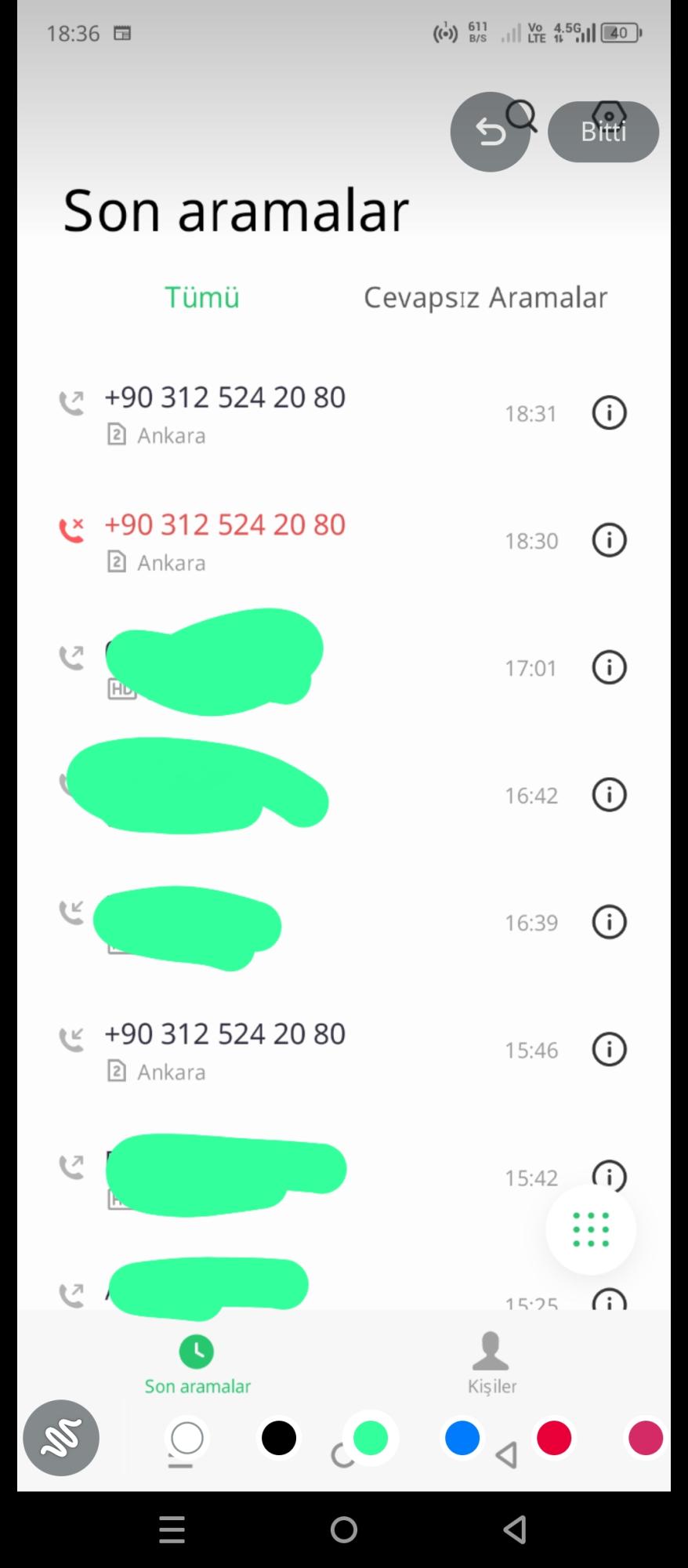Image resolution: width=688 pixels, height=1568 pixels.
Task: Select the green color swatch
Action: [371, 1438]
